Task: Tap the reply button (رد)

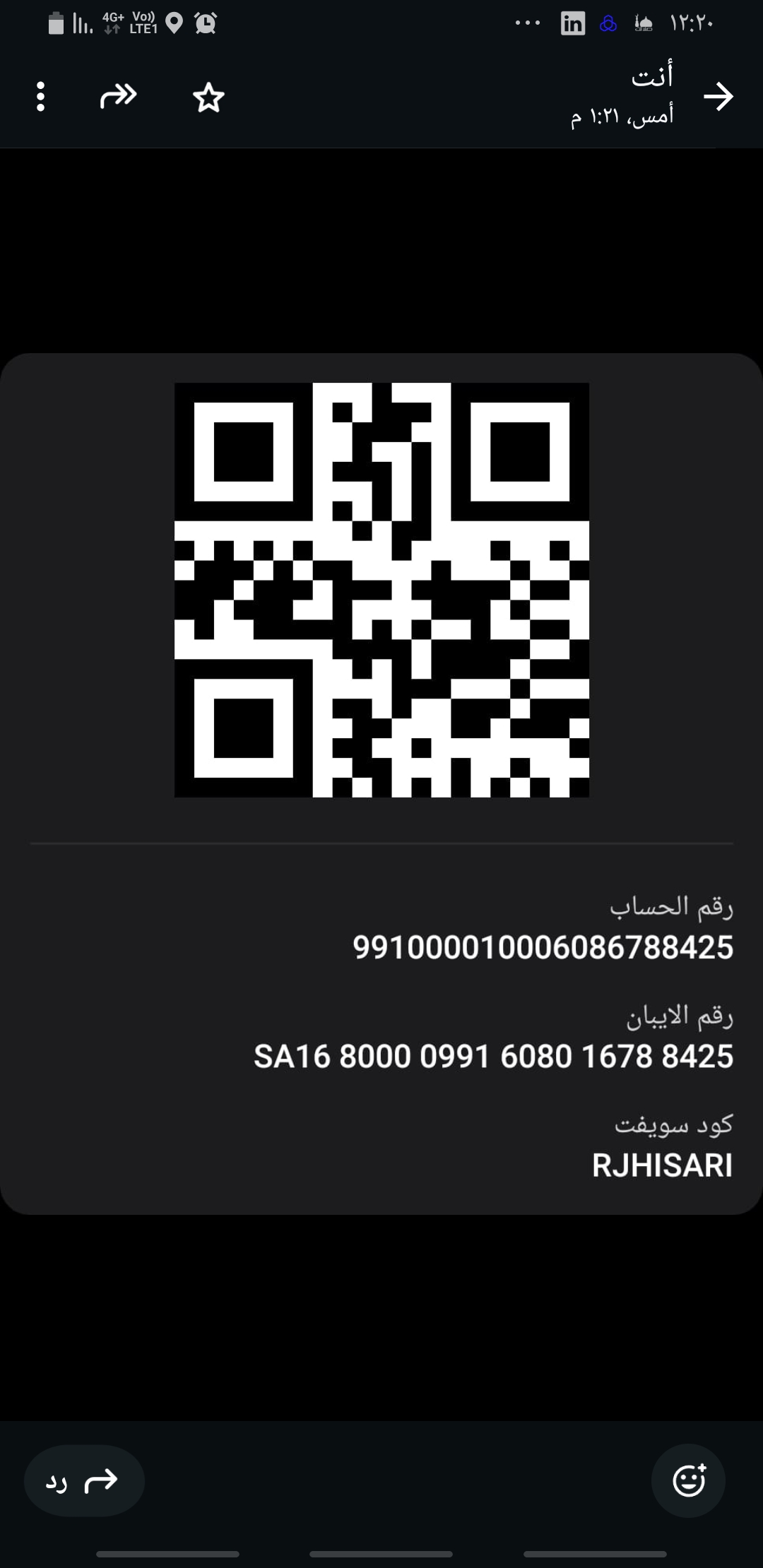Action: pyautogui.click(x=84, y=1480)
